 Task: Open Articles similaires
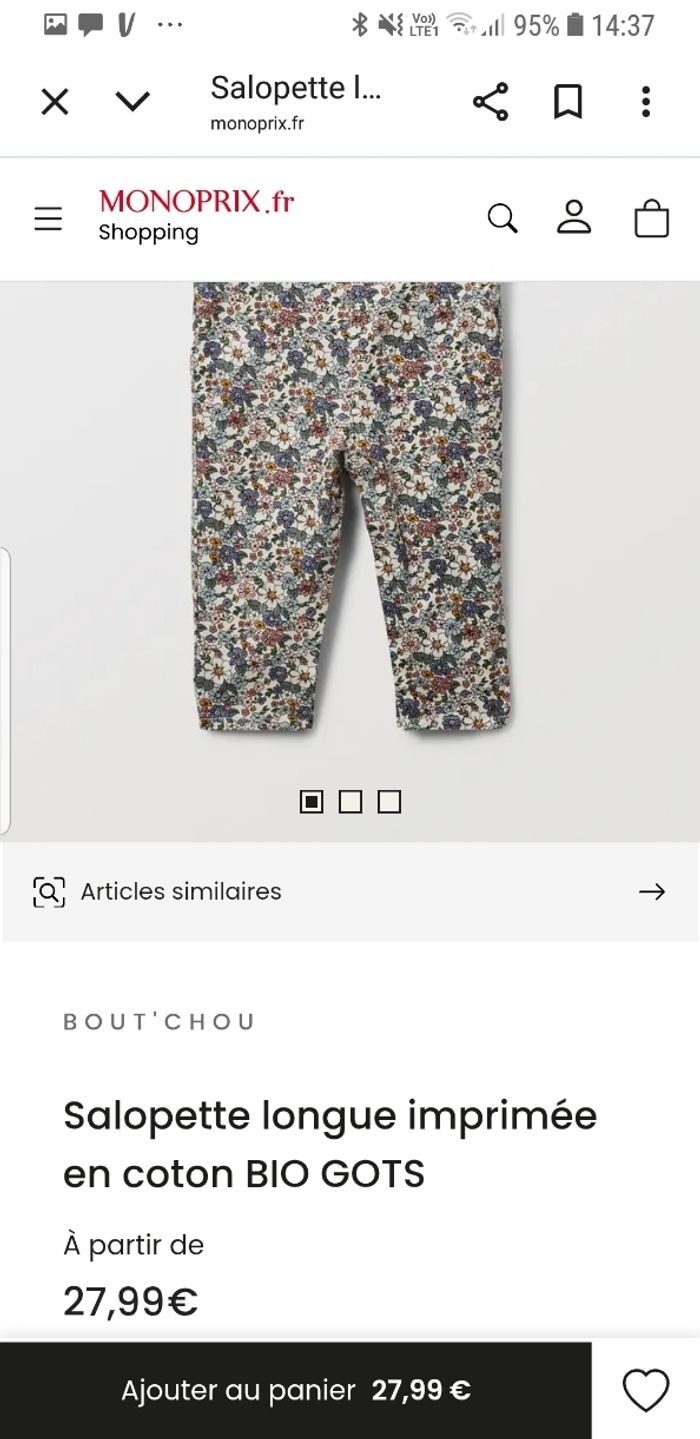point(350,891)
